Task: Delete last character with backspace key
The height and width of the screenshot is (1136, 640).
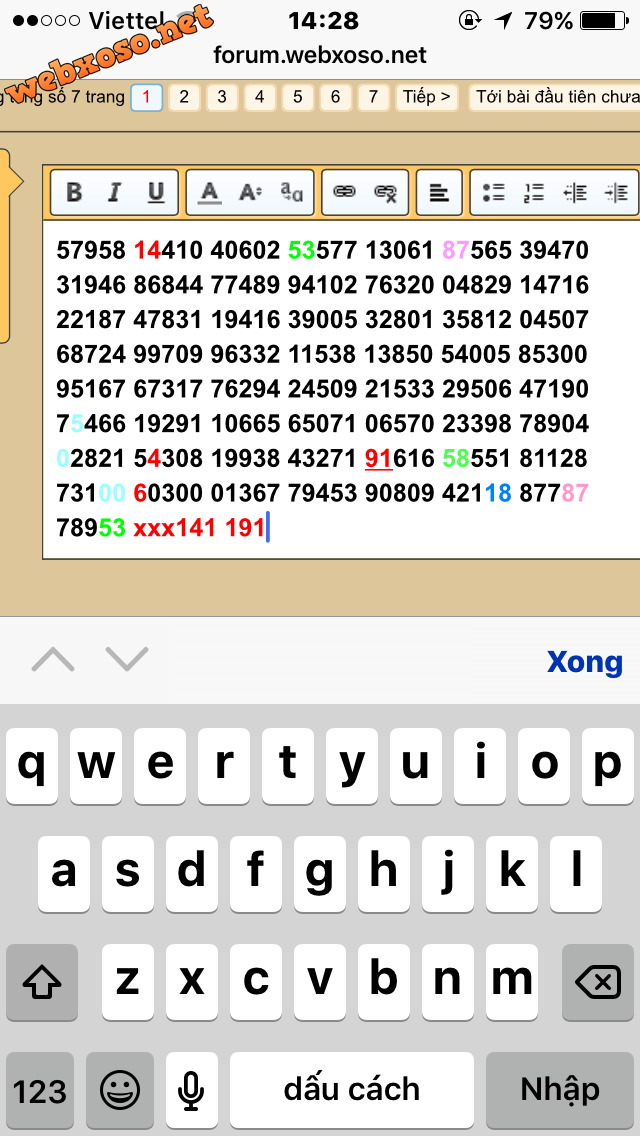Action: pos(597,982)
